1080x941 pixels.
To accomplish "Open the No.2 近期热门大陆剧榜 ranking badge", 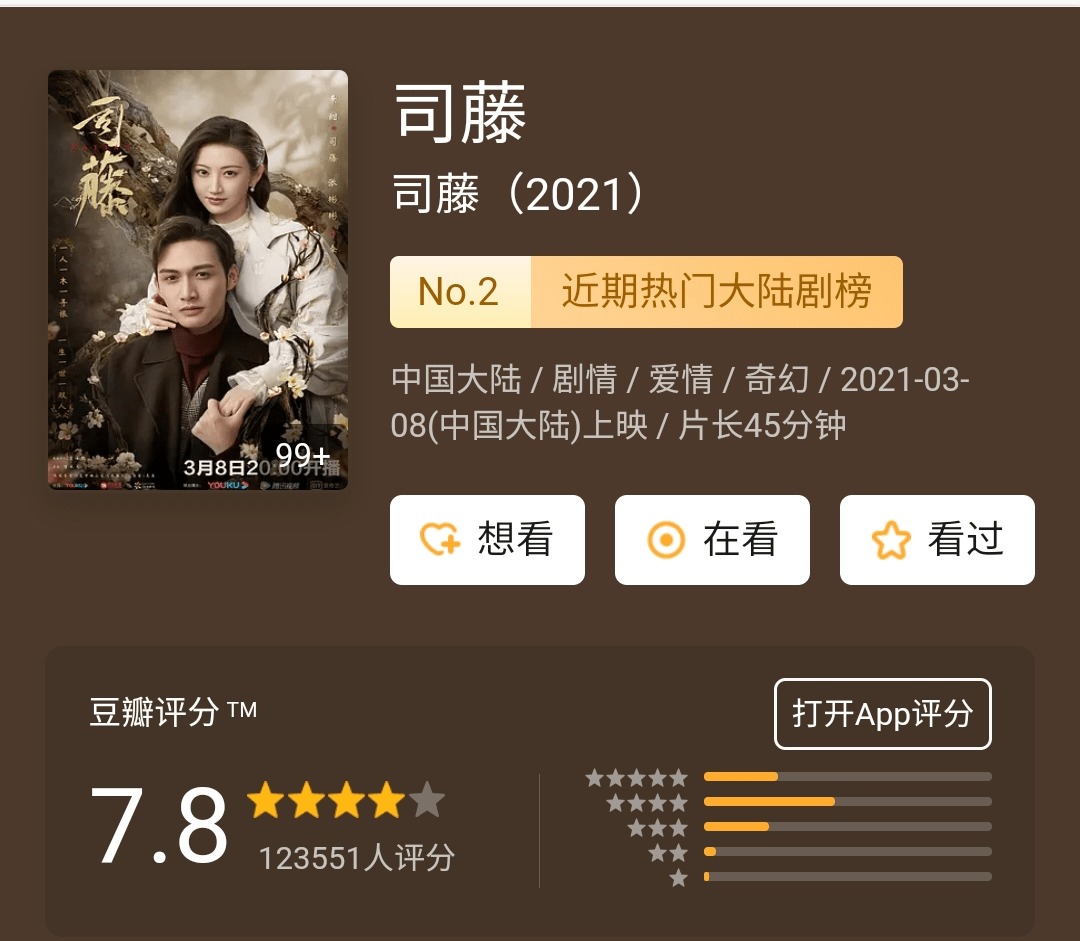I will coord(646,292).
